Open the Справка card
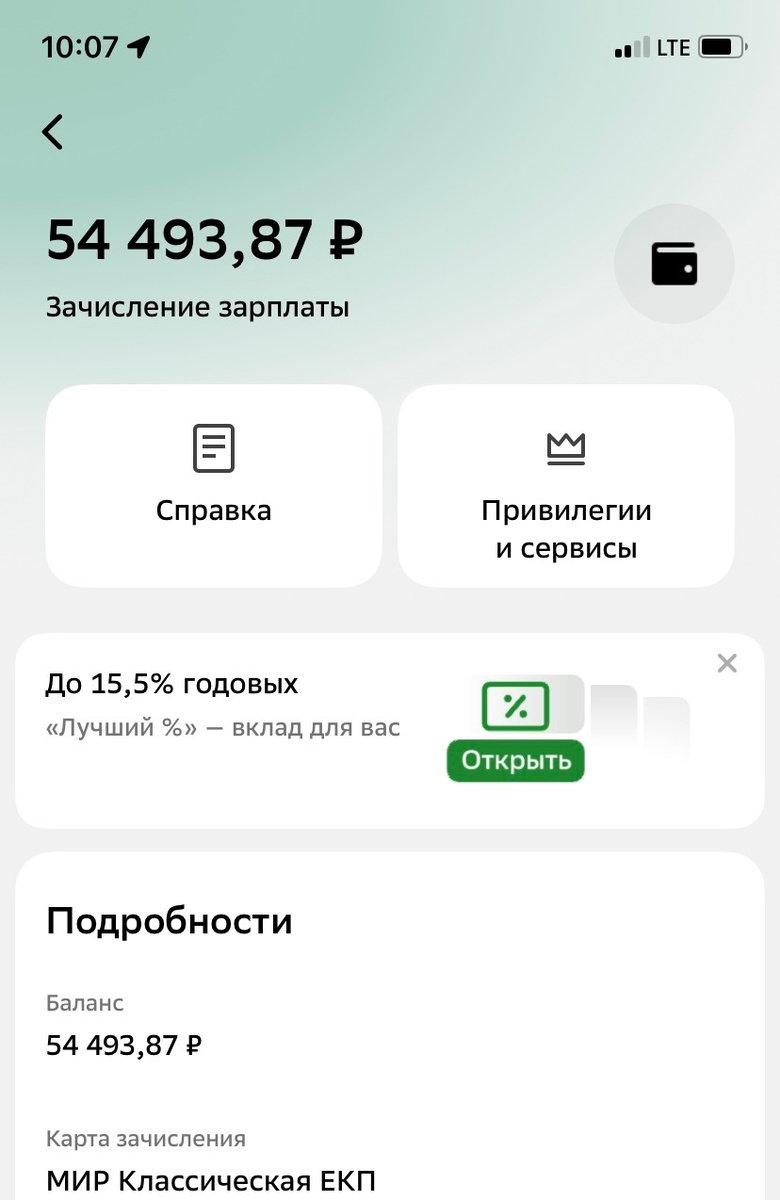The width and height of the screenshot is (780, 1200). coord(214,486)
